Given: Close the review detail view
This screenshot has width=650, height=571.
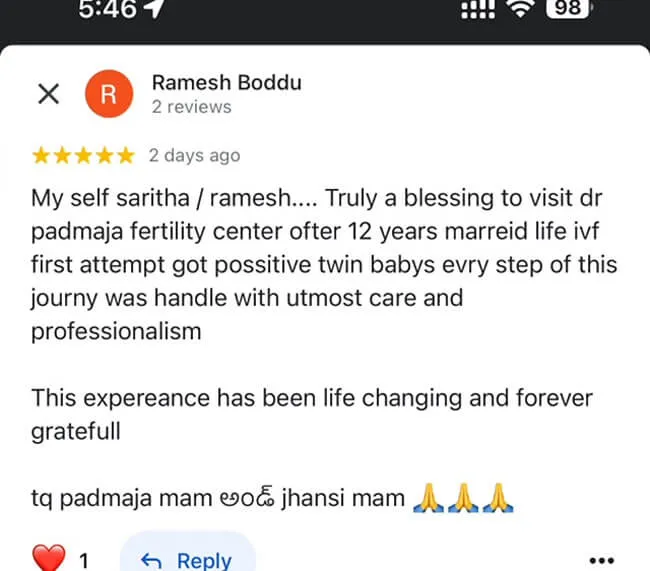Looking at the screenshot, I should (x=47, y=95).
